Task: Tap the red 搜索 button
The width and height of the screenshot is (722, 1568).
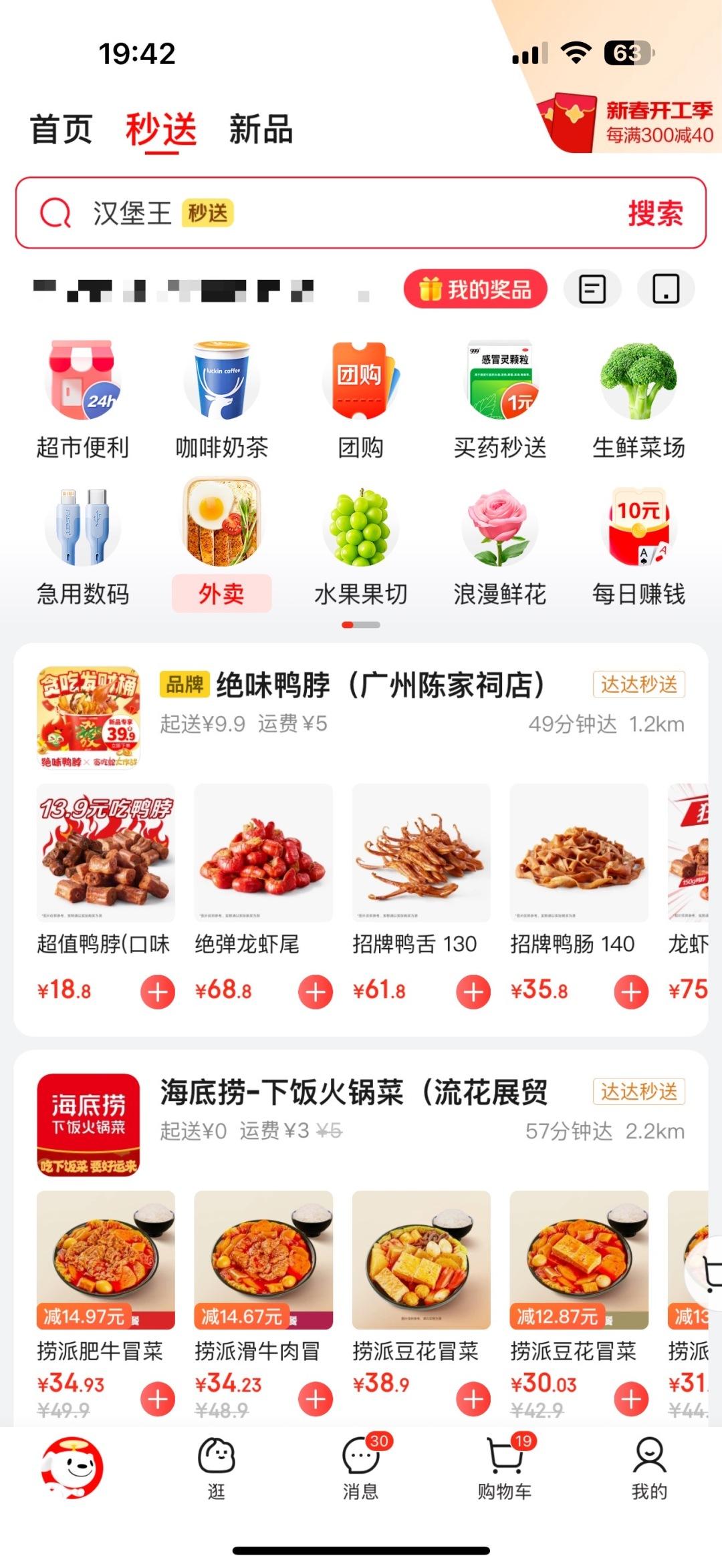Action: [x=655, y=214]
